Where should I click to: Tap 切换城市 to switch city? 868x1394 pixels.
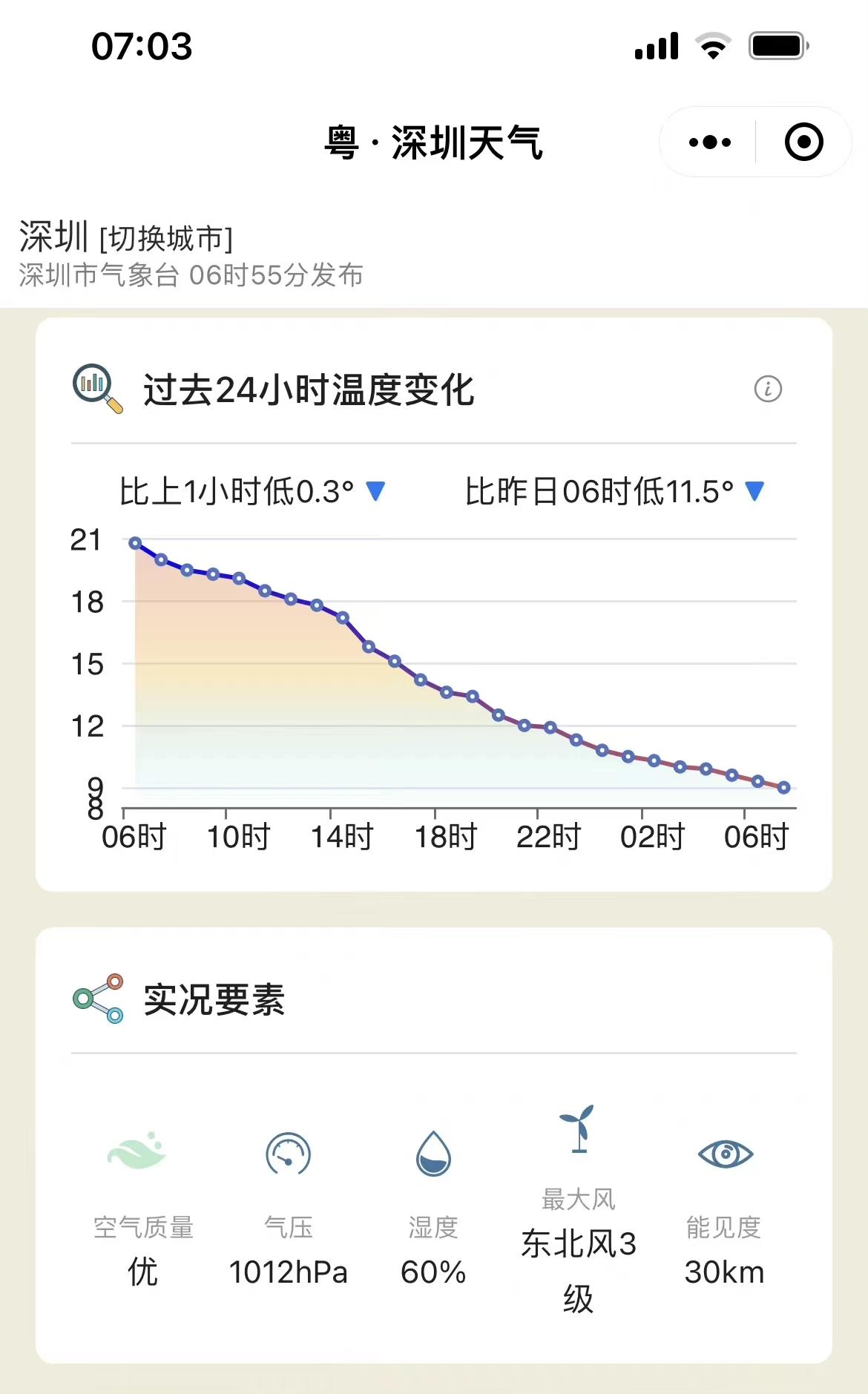pyautogui.click(x=166, y=239)
